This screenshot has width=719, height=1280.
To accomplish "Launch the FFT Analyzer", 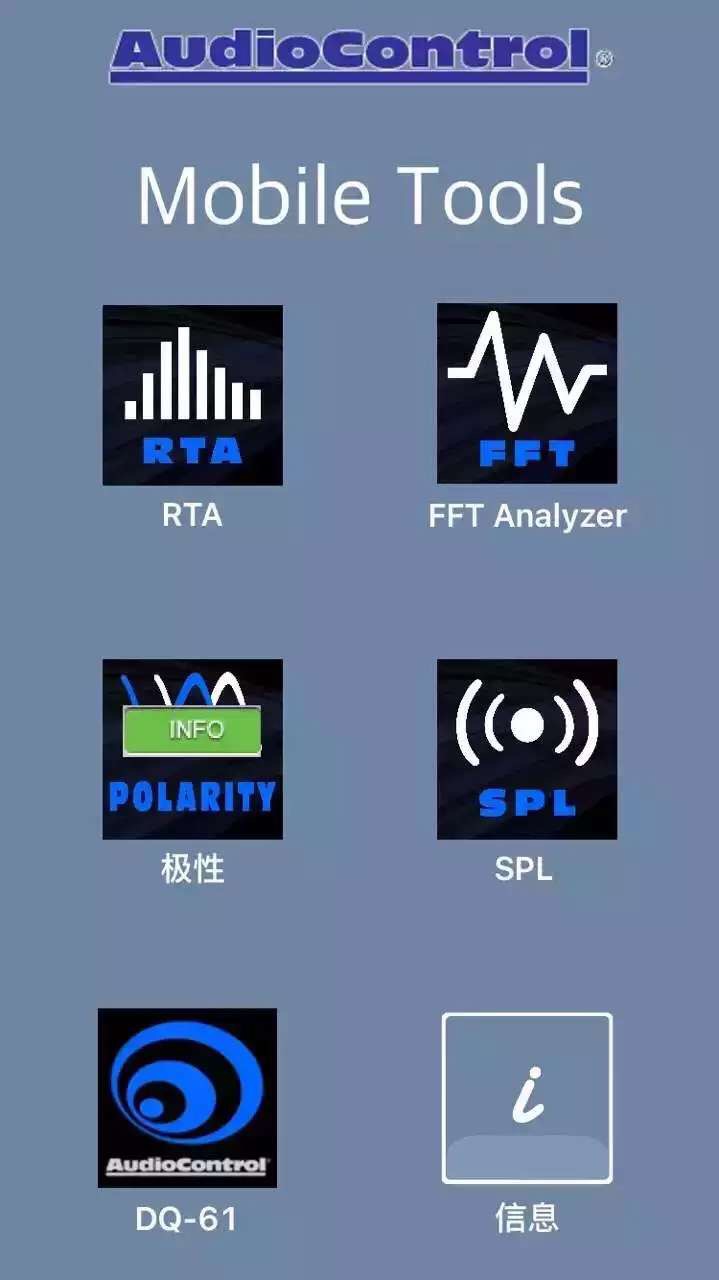I will 527,394.
